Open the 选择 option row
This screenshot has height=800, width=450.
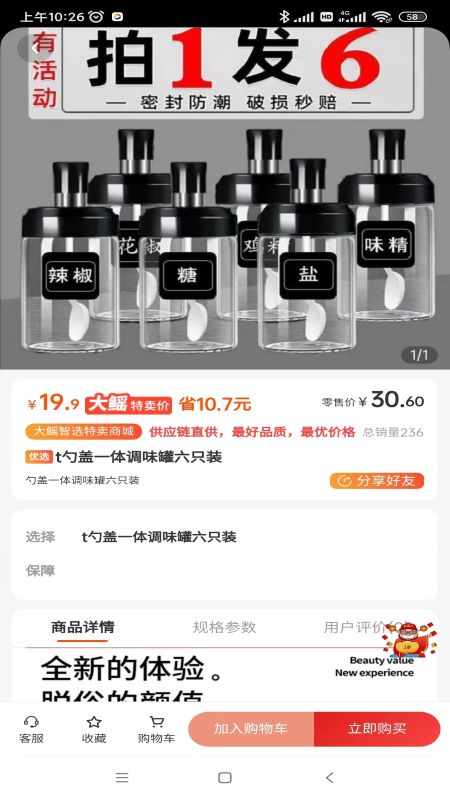224,537
